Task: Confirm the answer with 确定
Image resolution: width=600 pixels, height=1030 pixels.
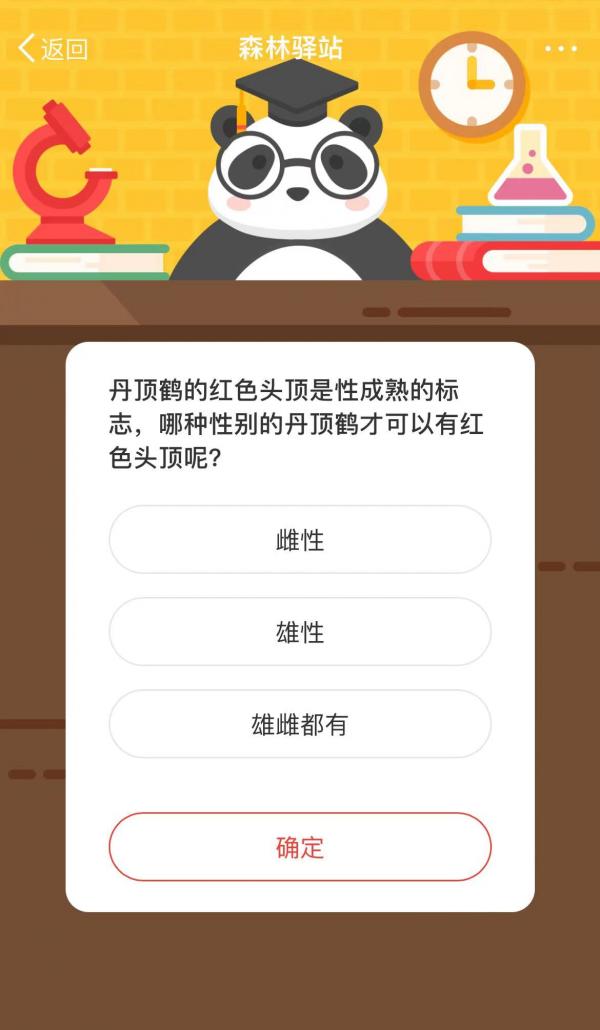Action: coord(300,847)
